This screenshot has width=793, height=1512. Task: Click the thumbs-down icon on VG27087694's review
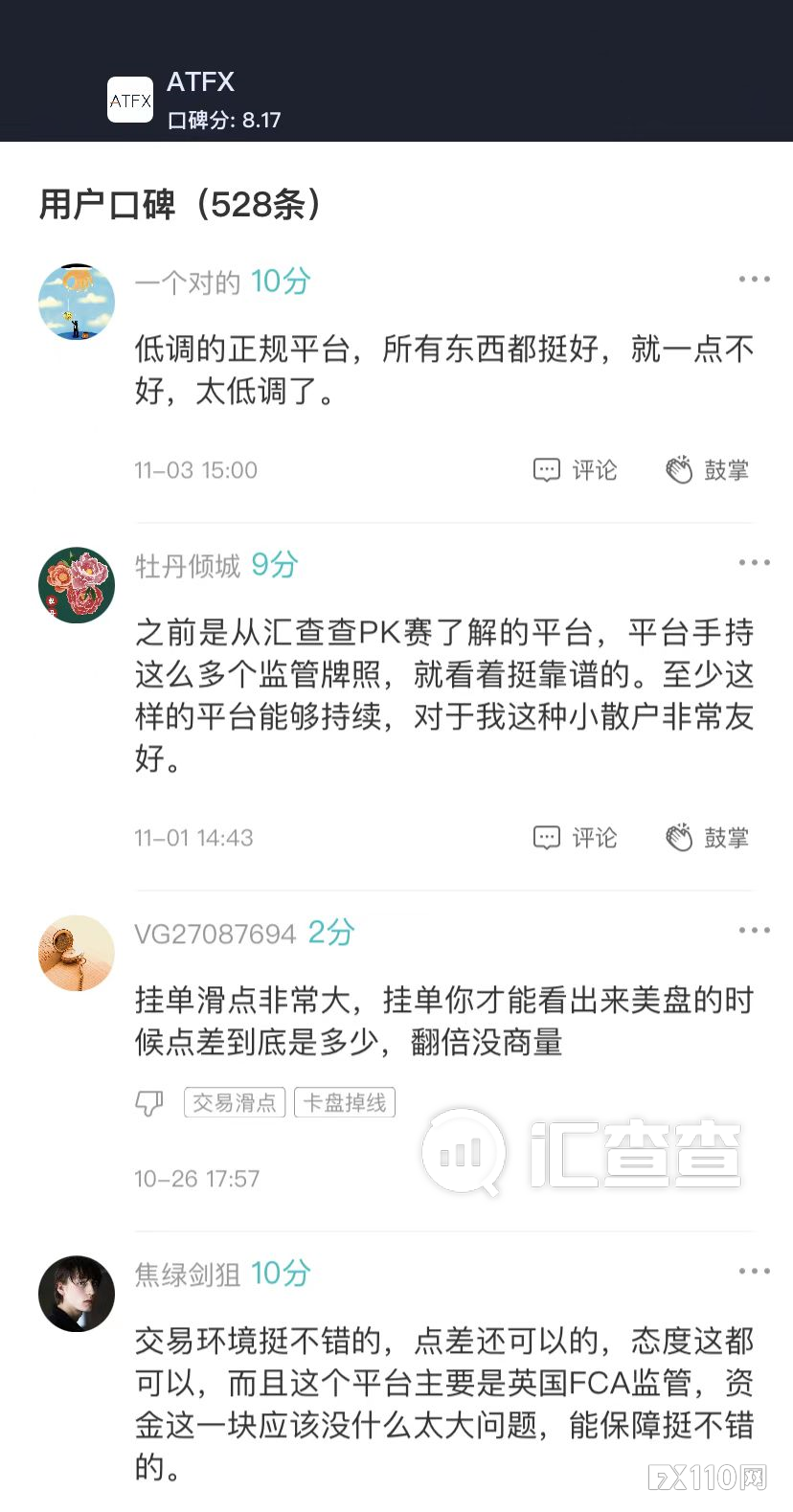(x=147, y=1102)
